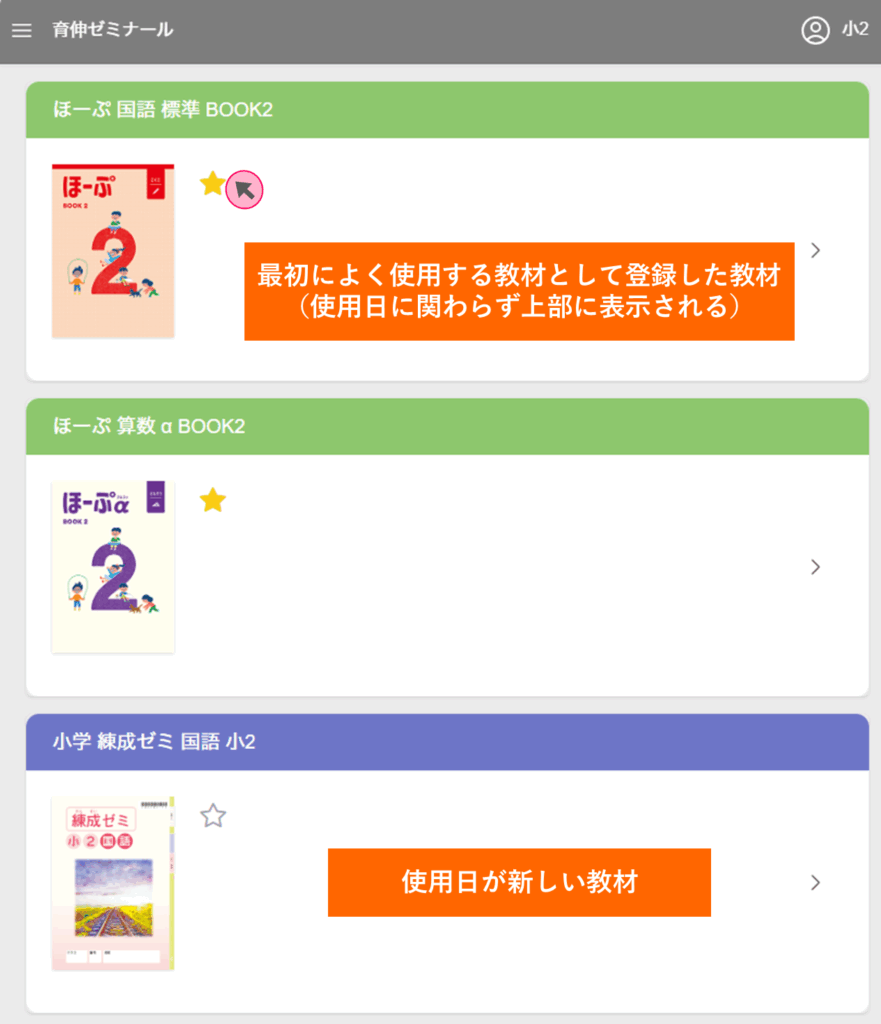Star 小学 練成ゼミ 国語 小2 as favorite
The image size is (881, 1024).
click(213, 816)
